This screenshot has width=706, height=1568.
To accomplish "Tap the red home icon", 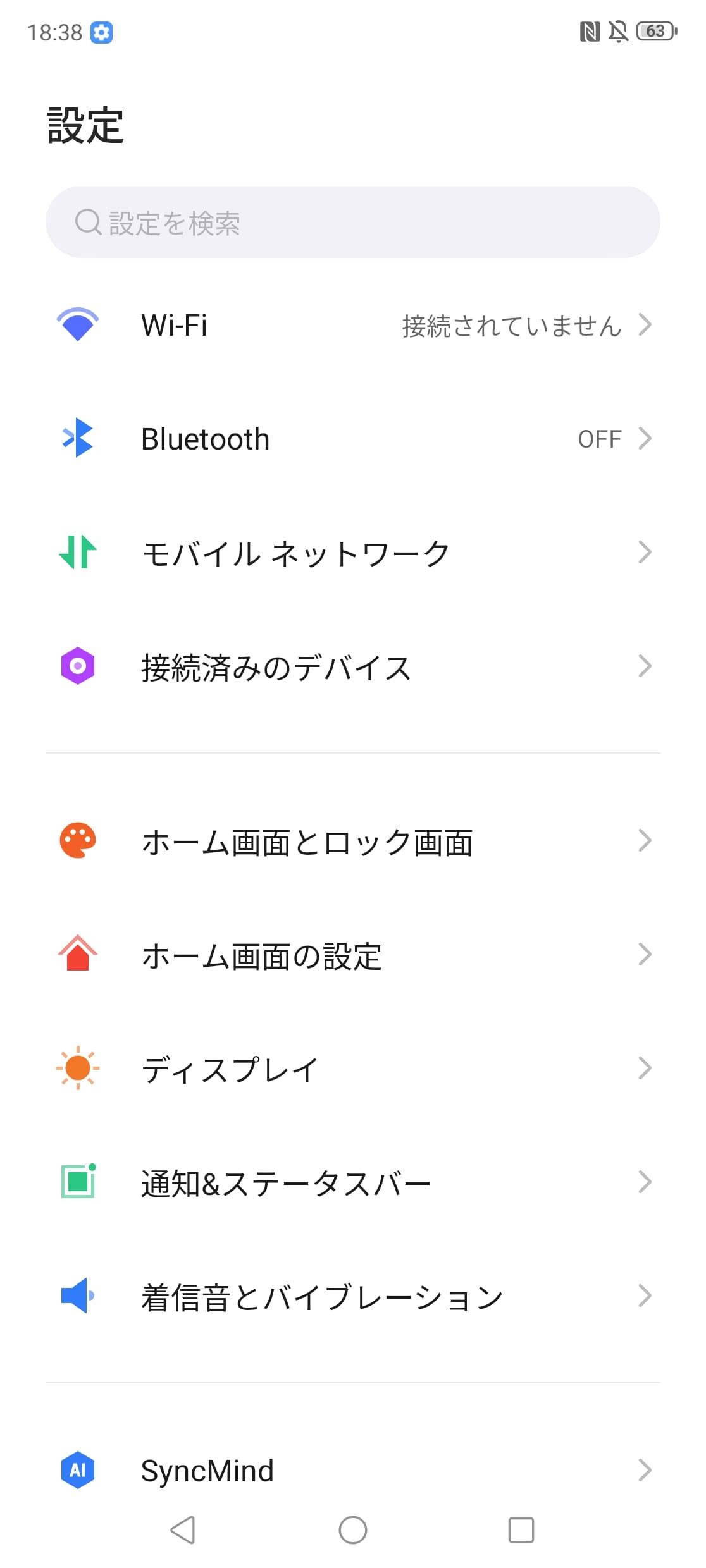I will 78,955.
